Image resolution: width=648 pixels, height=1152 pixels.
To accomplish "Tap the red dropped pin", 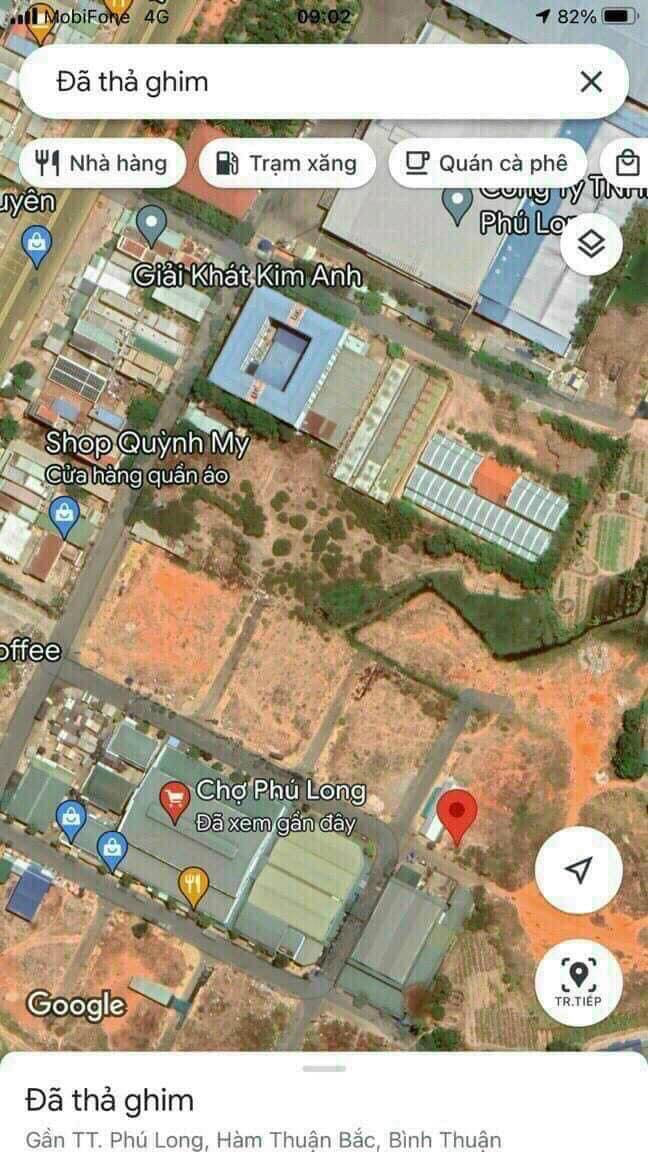I will pos(458,813).
